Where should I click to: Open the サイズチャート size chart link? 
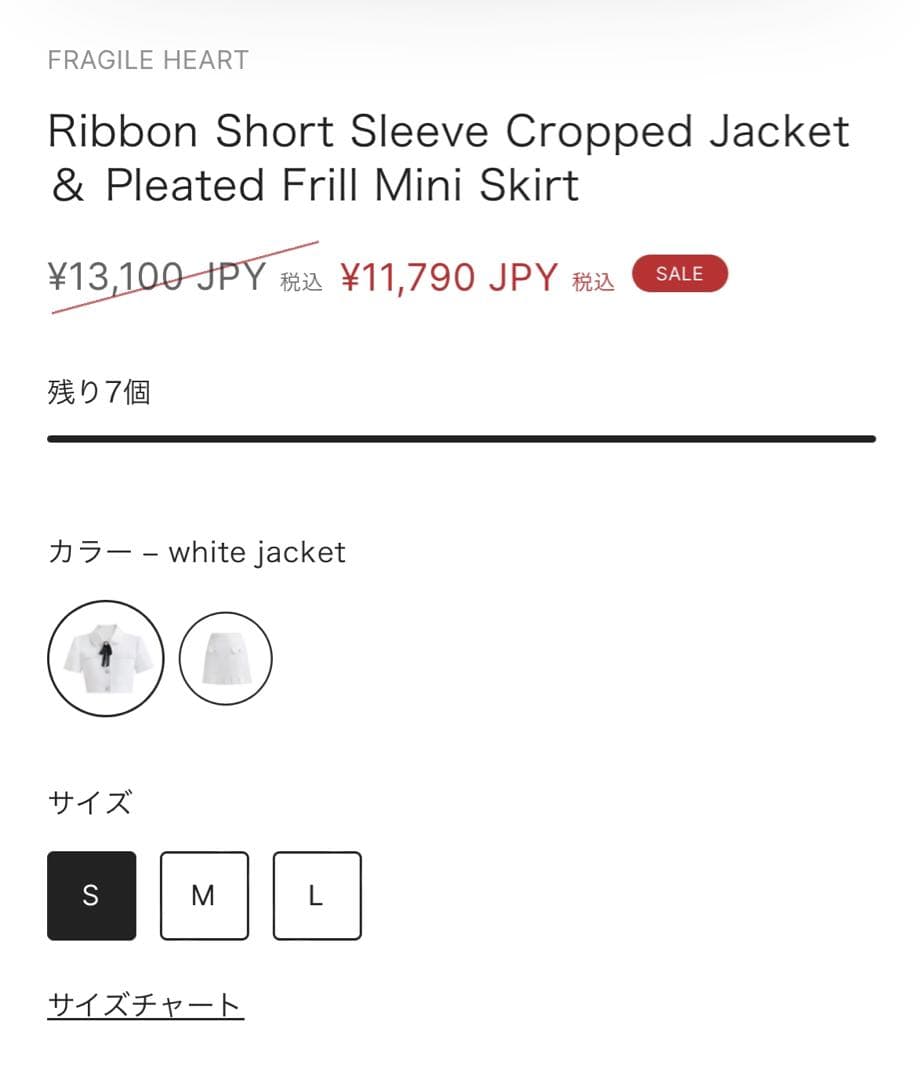click(x=145, y=1004)
